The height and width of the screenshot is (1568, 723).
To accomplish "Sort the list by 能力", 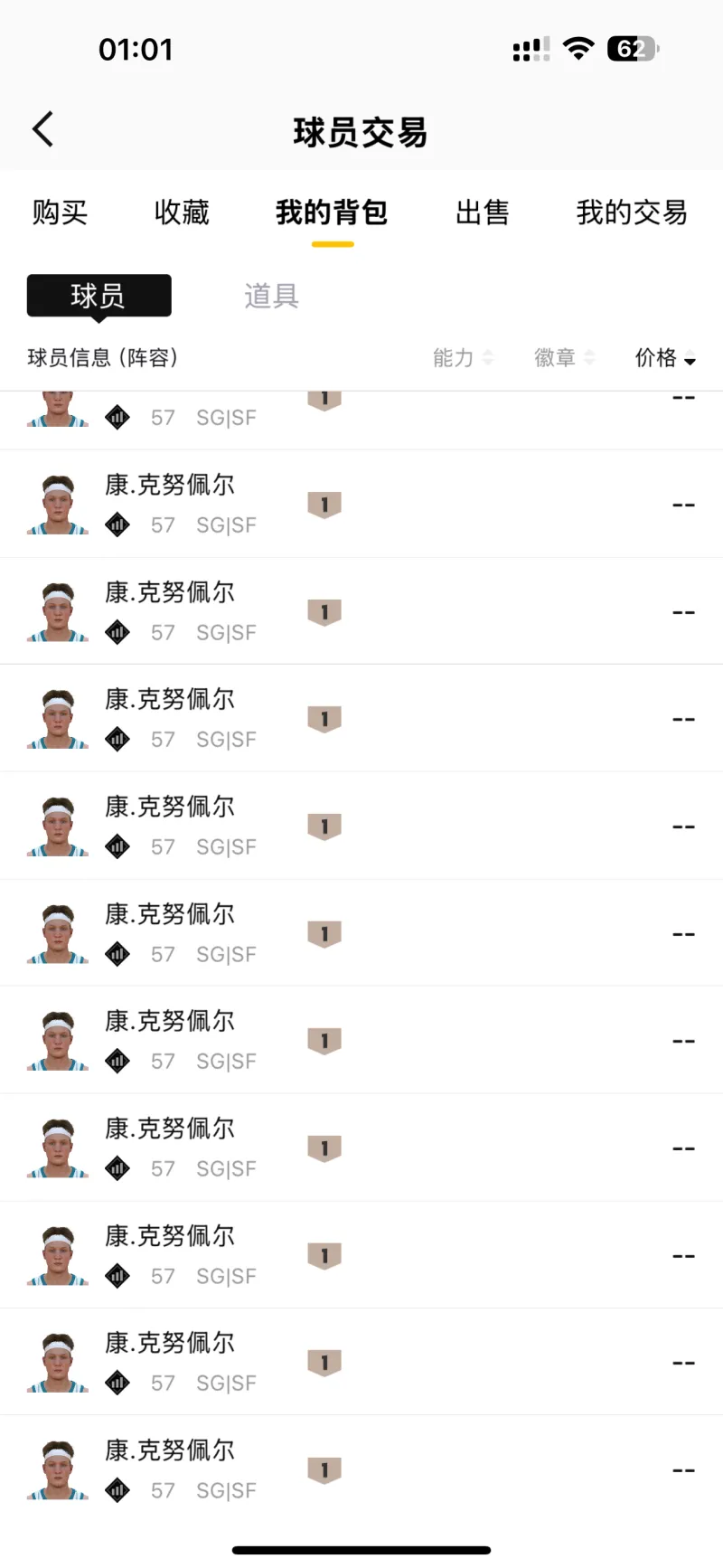I will coord(463,358).
